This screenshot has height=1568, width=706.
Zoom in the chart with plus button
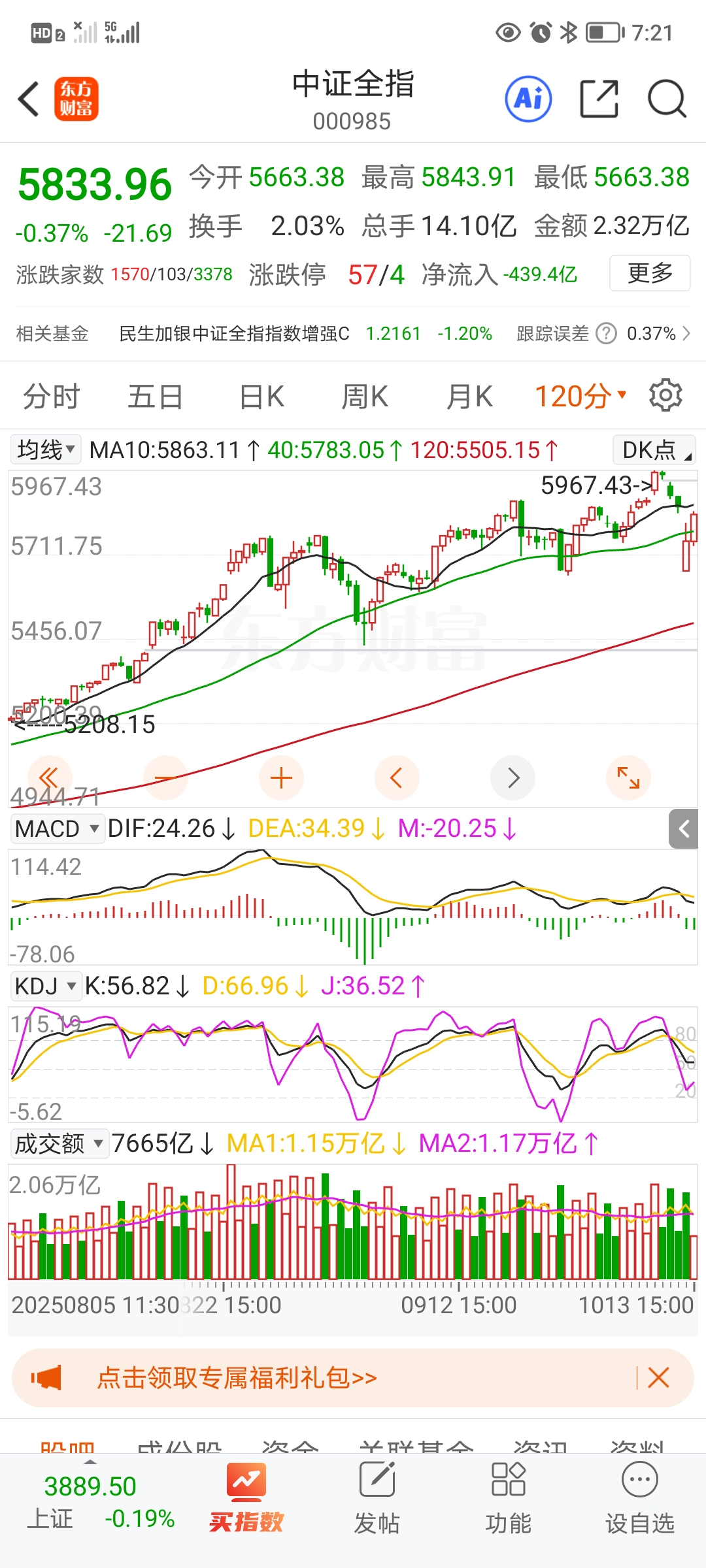(281, 778)
